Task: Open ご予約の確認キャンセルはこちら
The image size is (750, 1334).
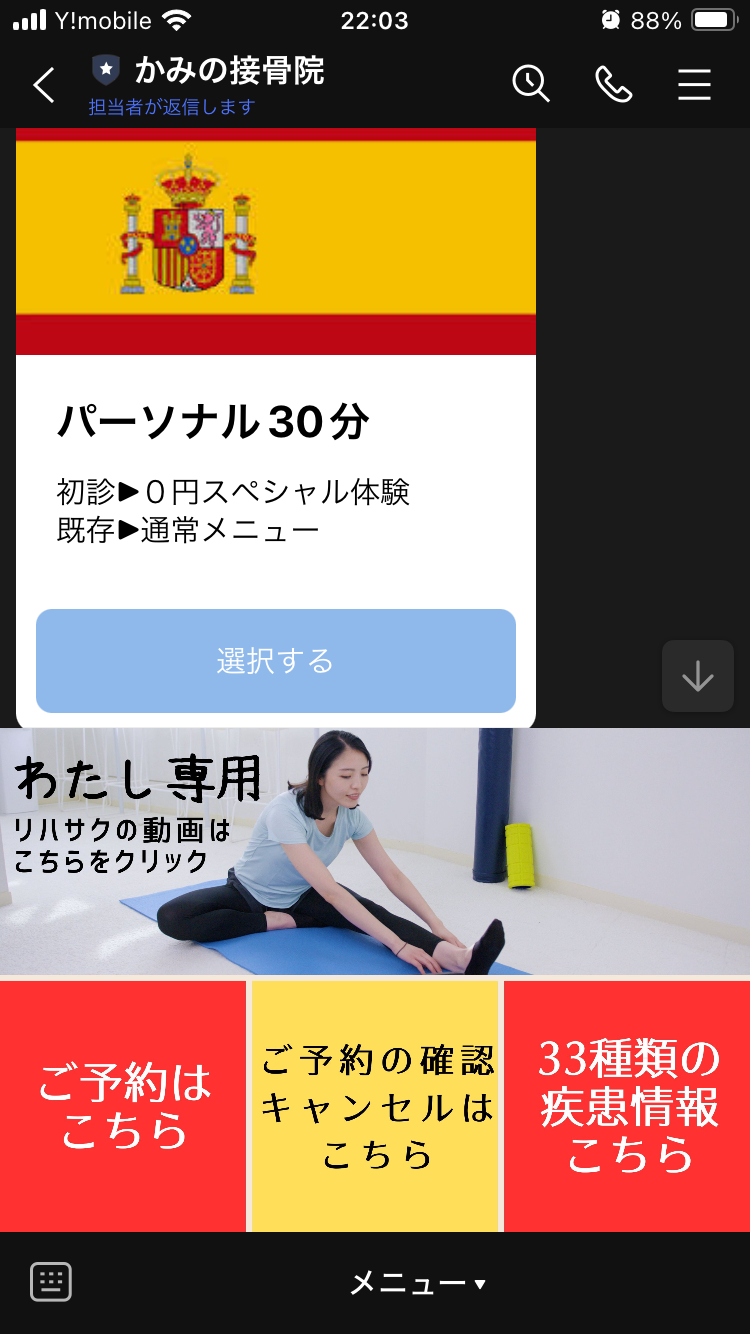Action: 375,1106
